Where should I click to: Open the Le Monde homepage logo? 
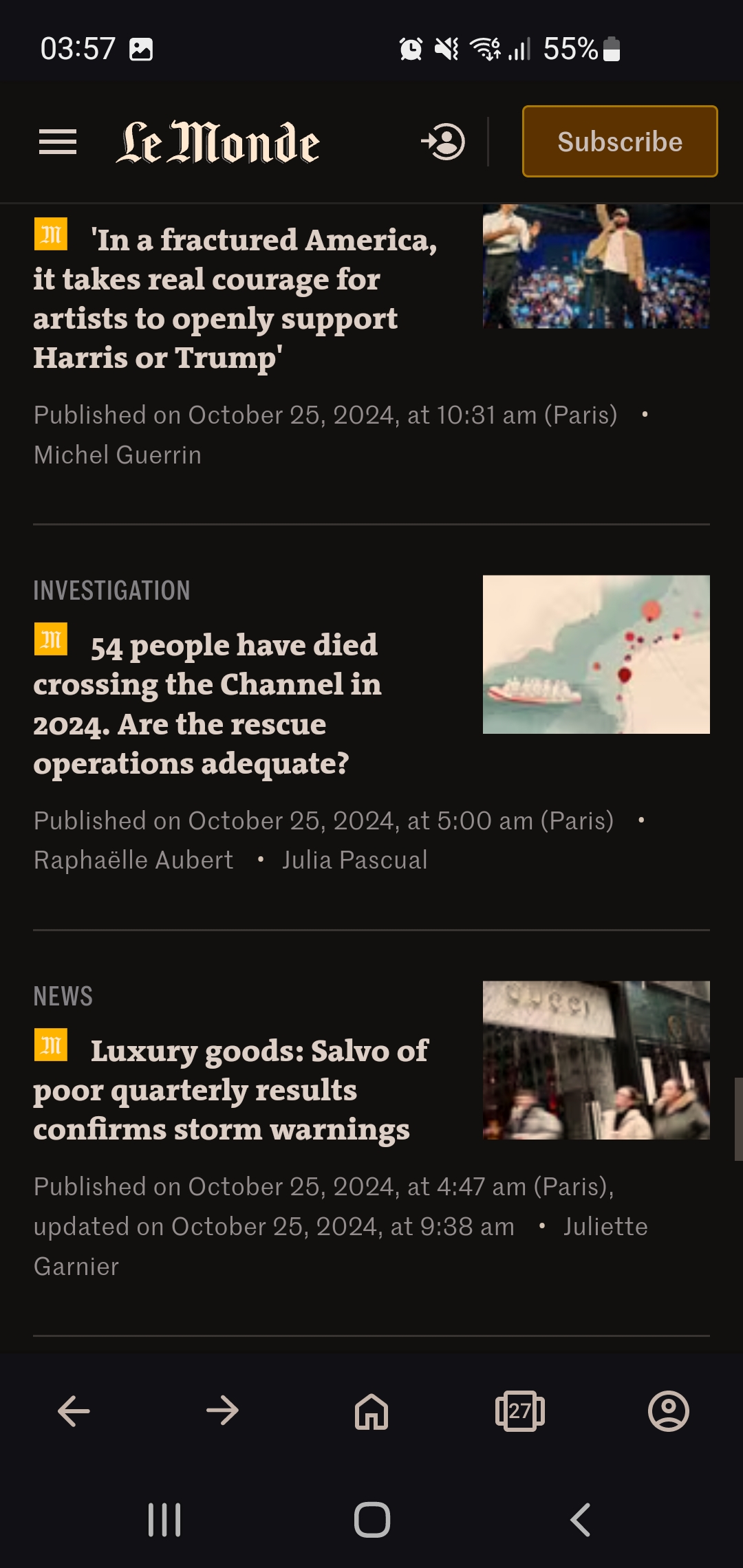(x=217, y=142)
